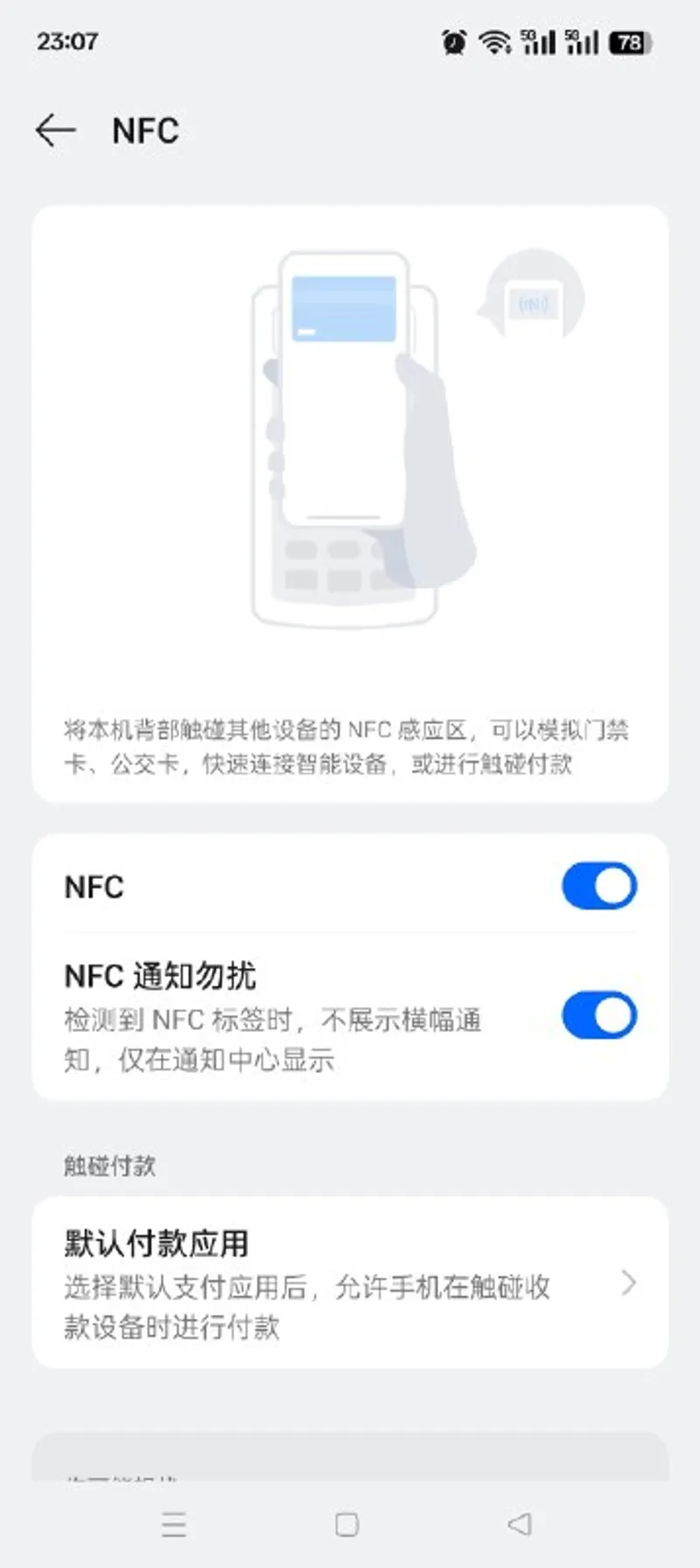The image size is (700, 1568).
Task: Tap the alarm clock icon in the status bar
Action: point(453,41)
